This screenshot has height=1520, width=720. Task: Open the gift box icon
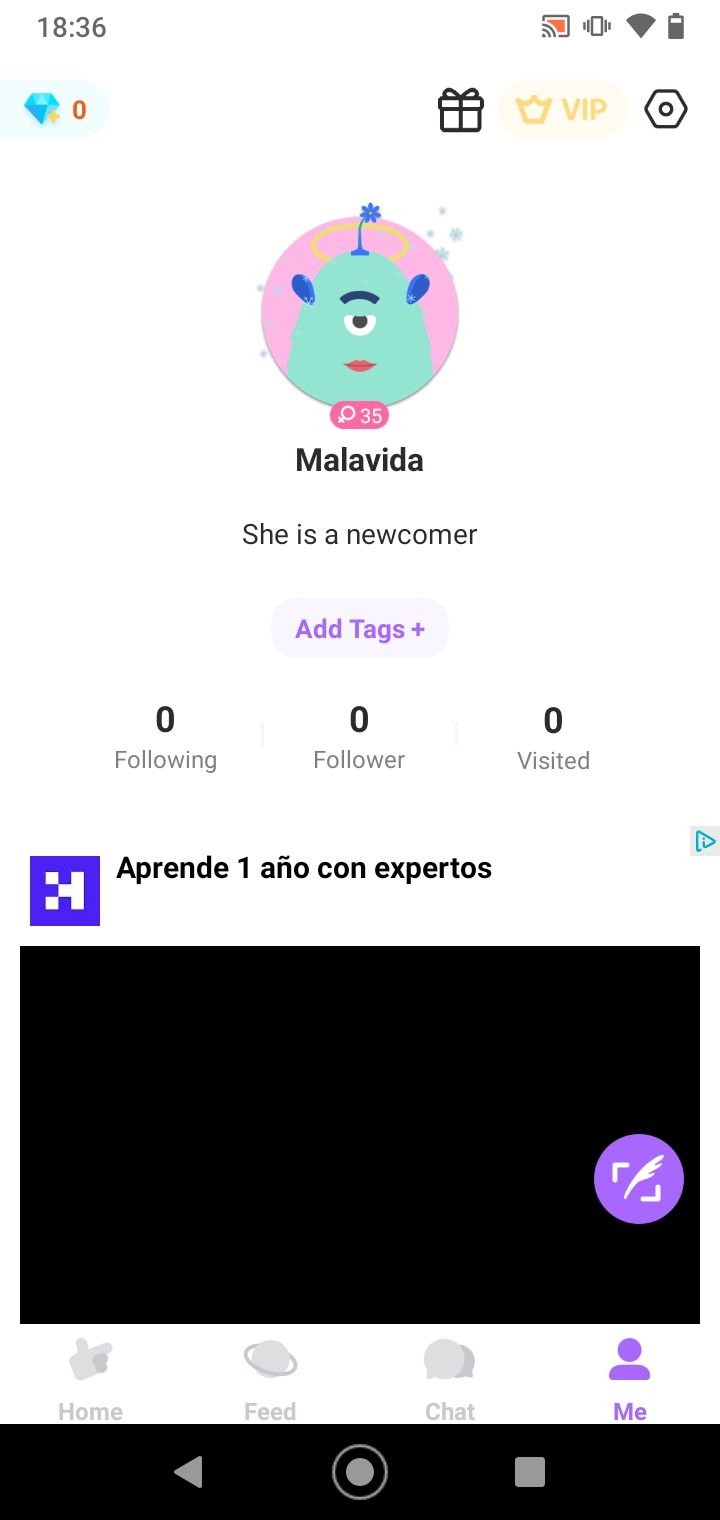coord(461,110)
